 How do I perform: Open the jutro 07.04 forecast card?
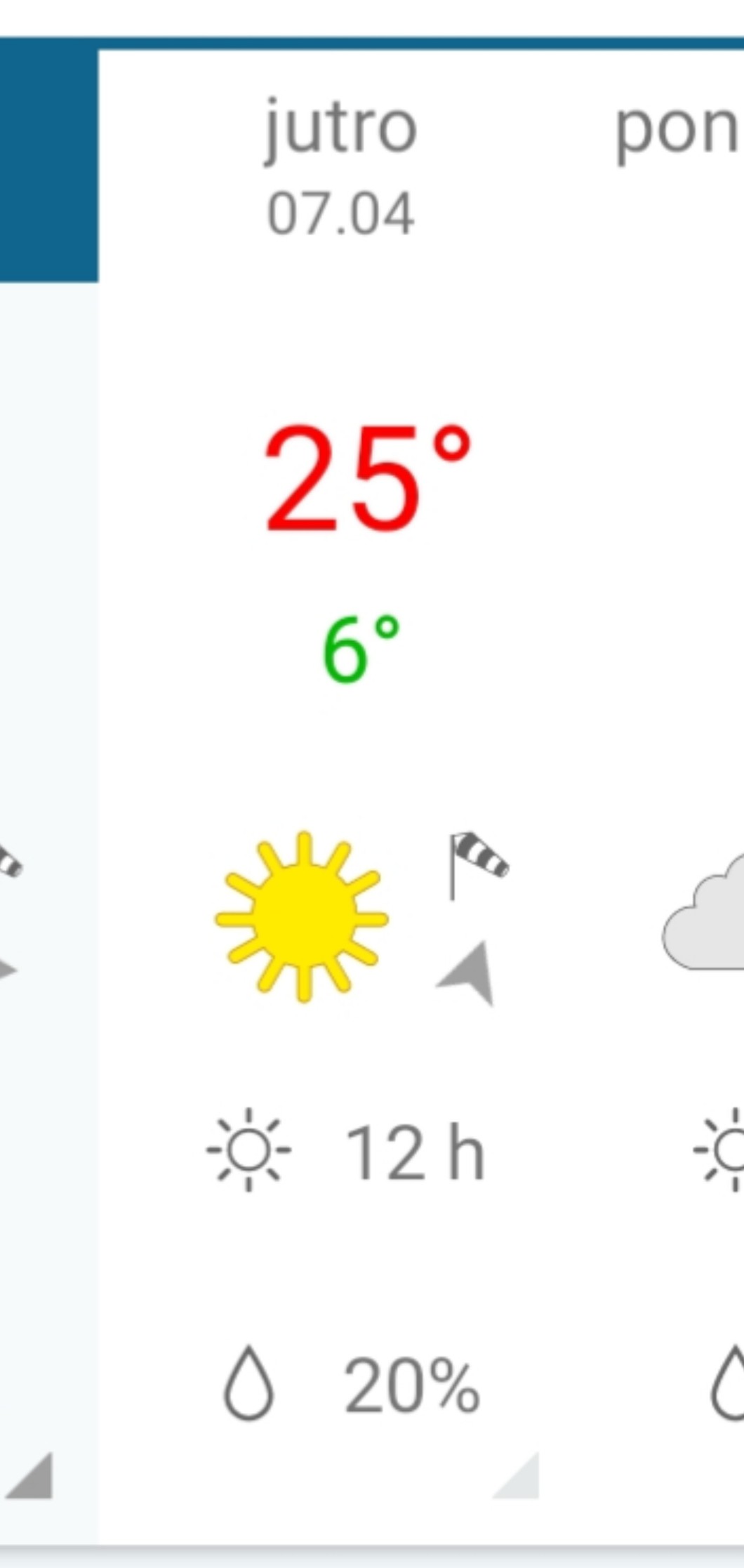coord(340,797)
